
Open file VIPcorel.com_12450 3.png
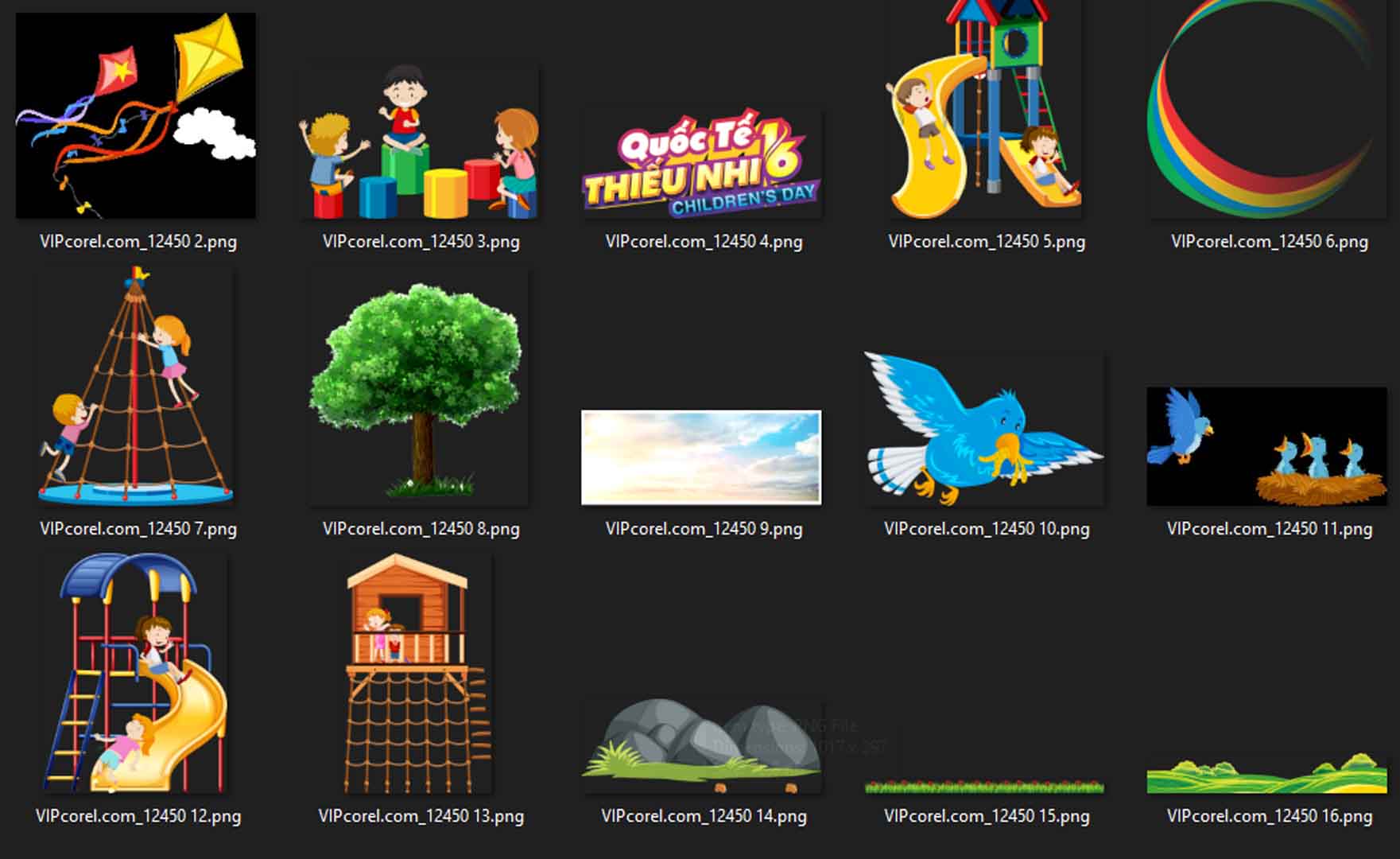point(419,143)
